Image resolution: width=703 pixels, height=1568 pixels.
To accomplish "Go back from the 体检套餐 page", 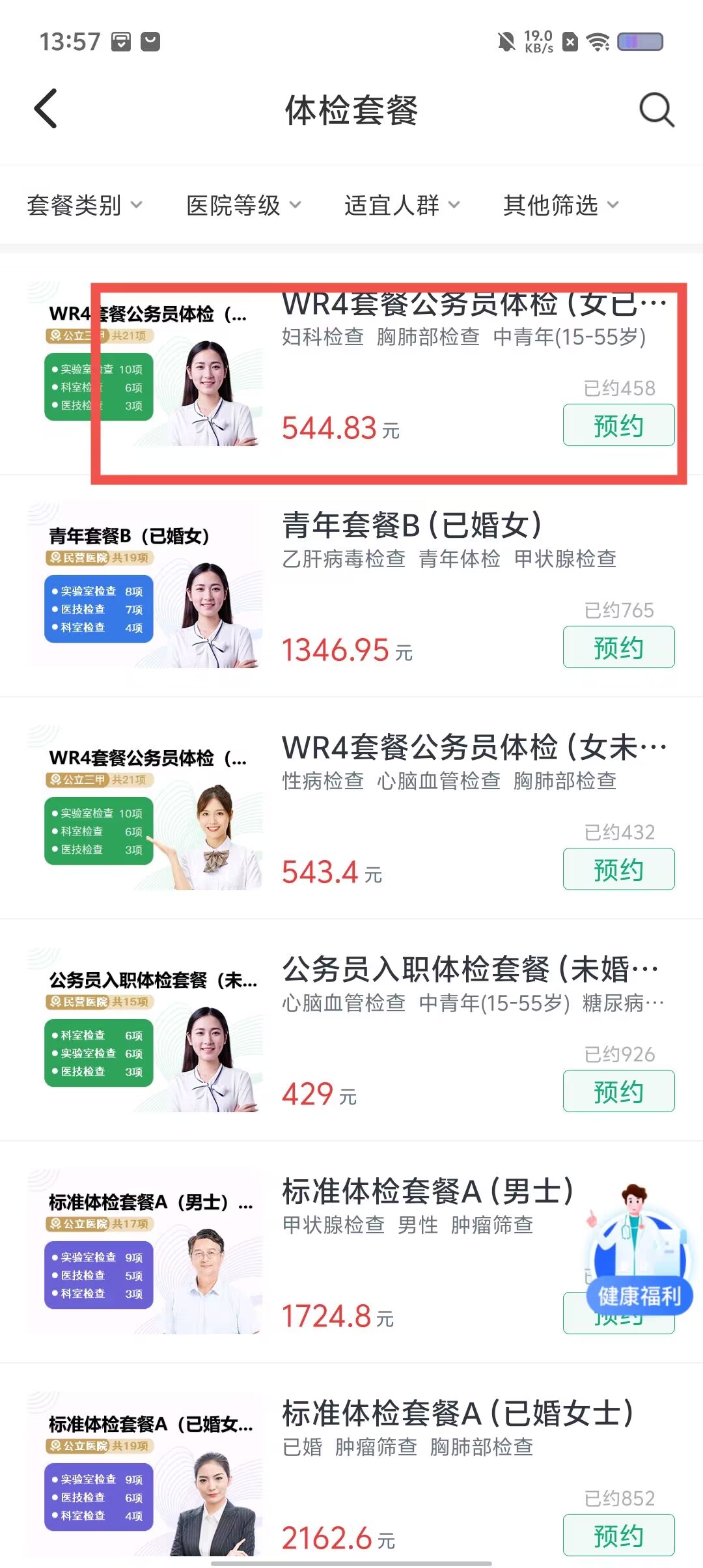I will (46, 109).
